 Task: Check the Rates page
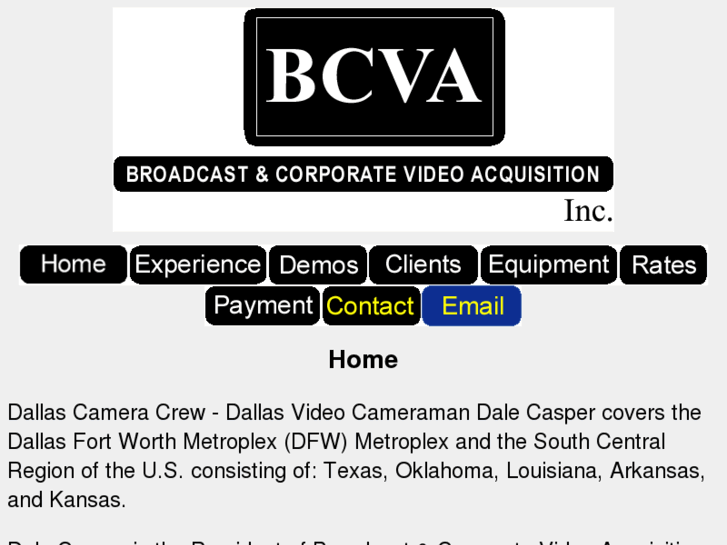(x=663, y=265)
